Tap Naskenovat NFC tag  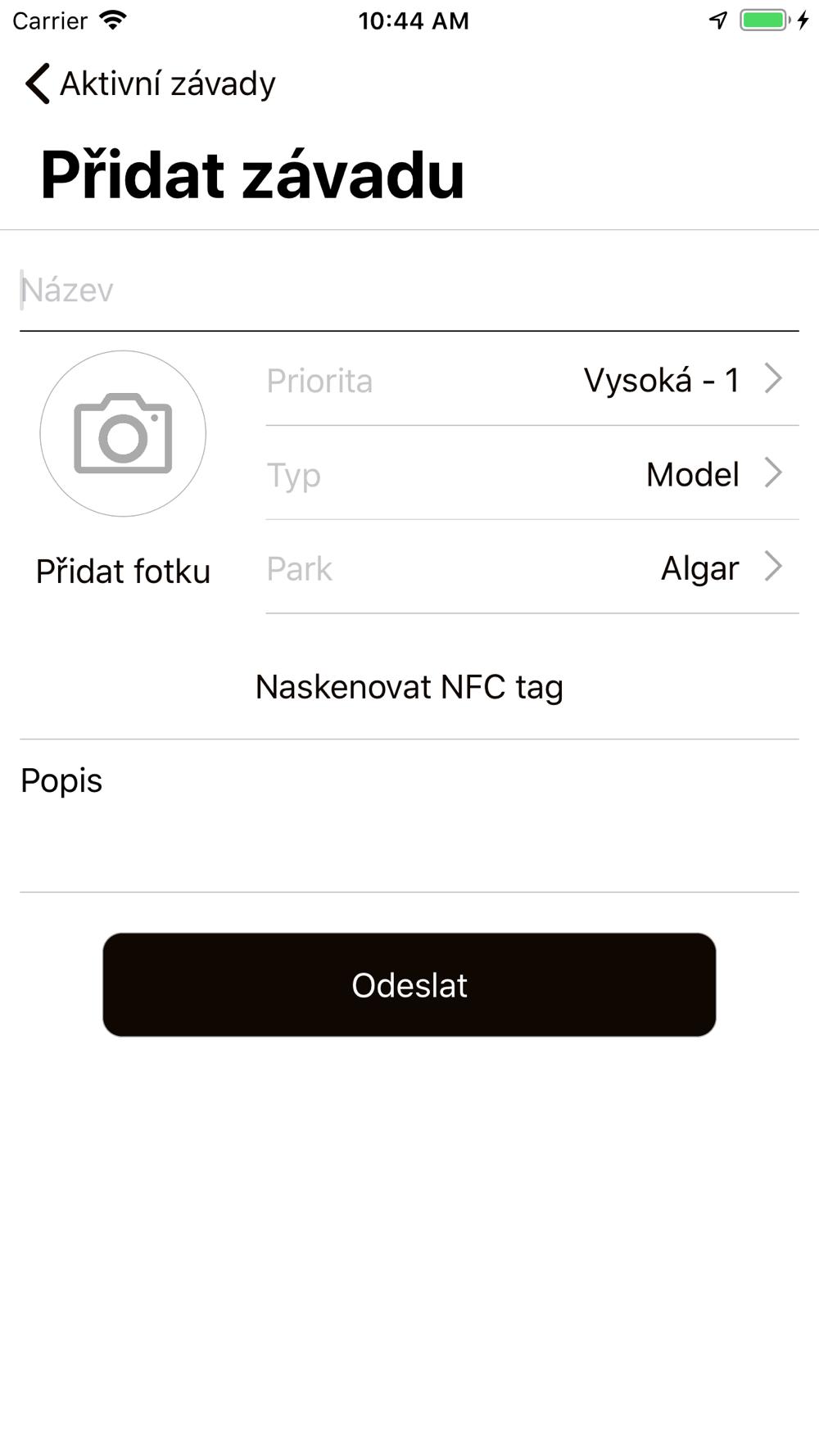click(409, 687)
